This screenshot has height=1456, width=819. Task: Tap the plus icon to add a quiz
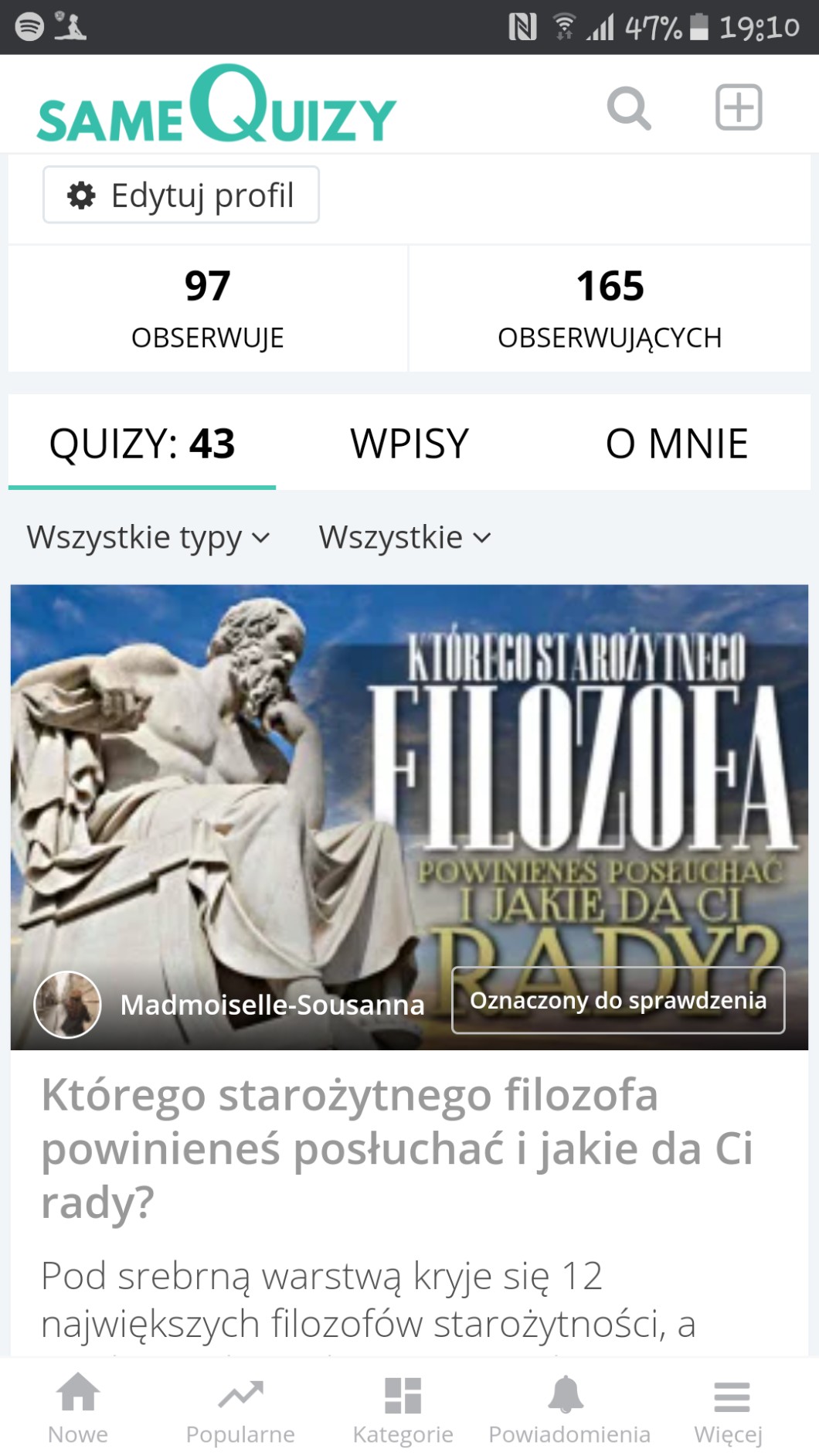point(739,107)
